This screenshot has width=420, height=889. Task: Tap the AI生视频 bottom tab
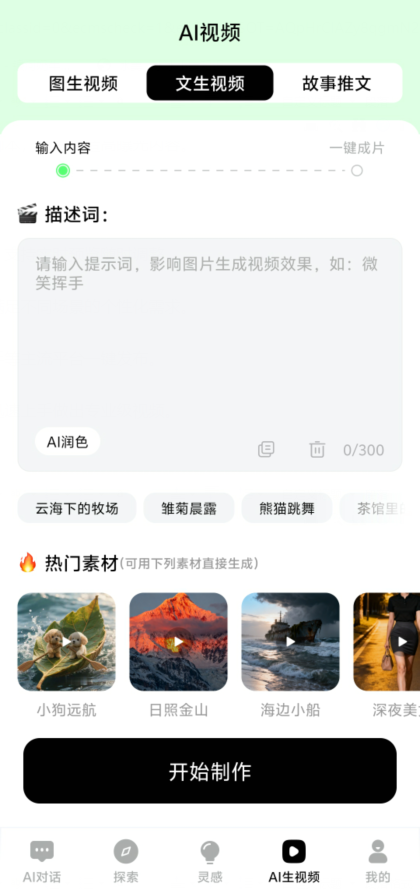point(294,861)
